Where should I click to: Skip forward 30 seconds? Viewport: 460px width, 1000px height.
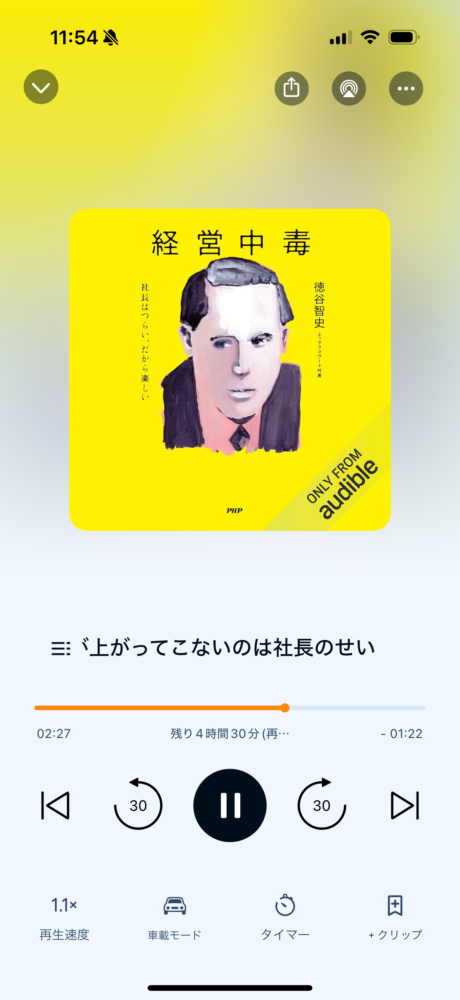[322, 804]
